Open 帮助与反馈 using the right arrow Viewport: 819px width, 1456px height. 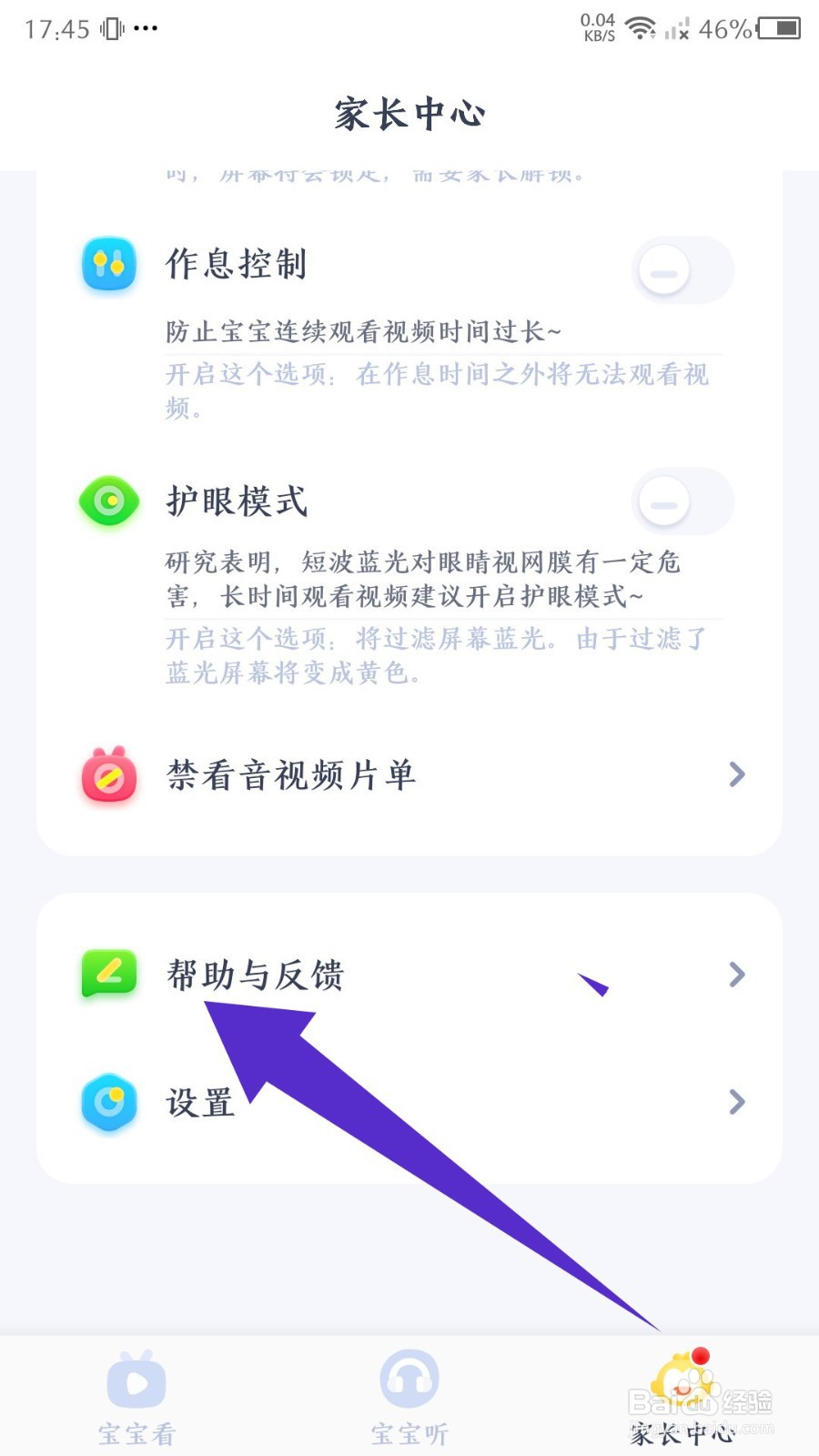pyautogui.click(x=737, y=976)
